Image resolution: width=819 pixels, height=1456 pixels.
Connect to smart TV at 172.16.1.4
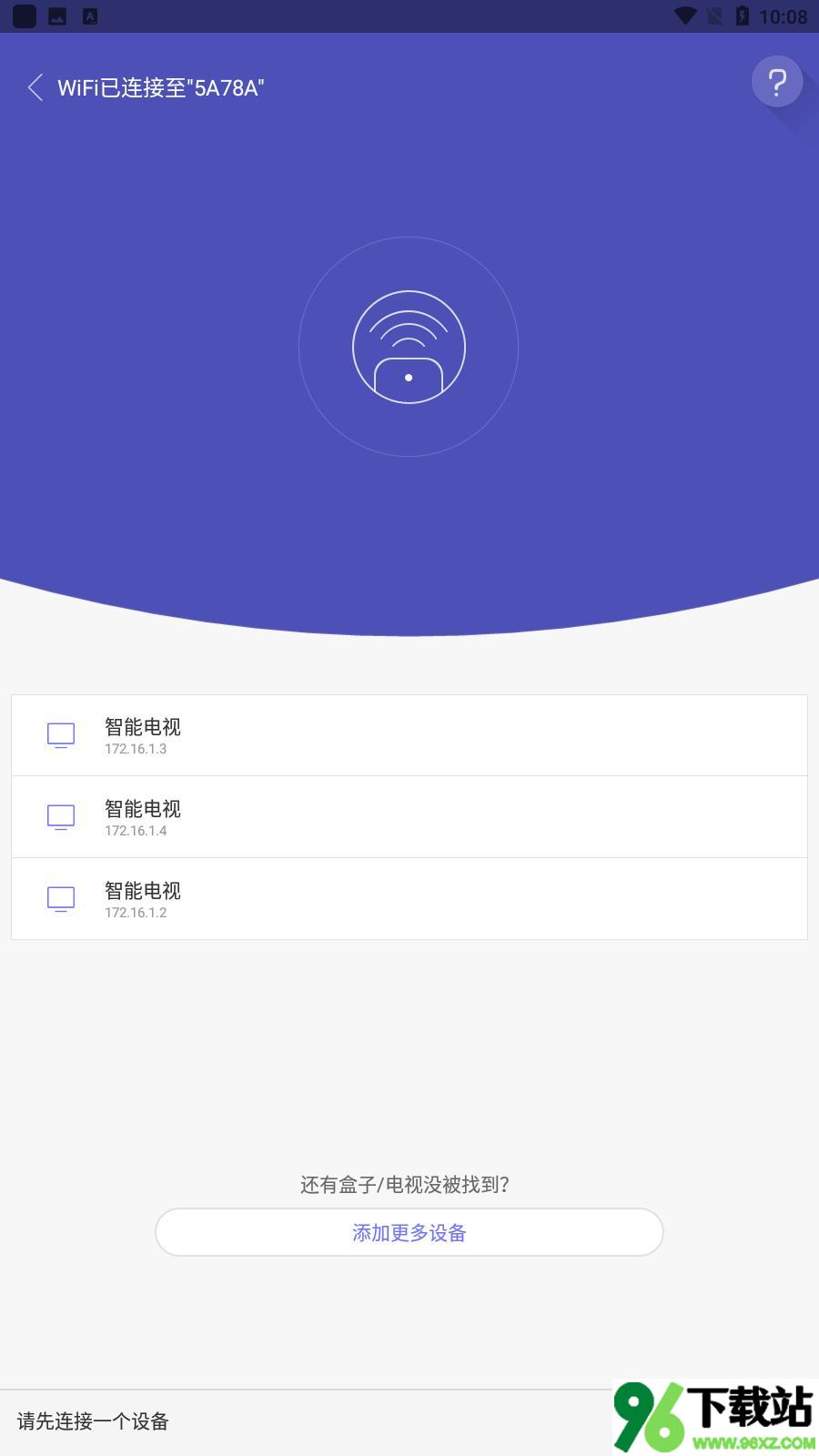tap(409, 817)
